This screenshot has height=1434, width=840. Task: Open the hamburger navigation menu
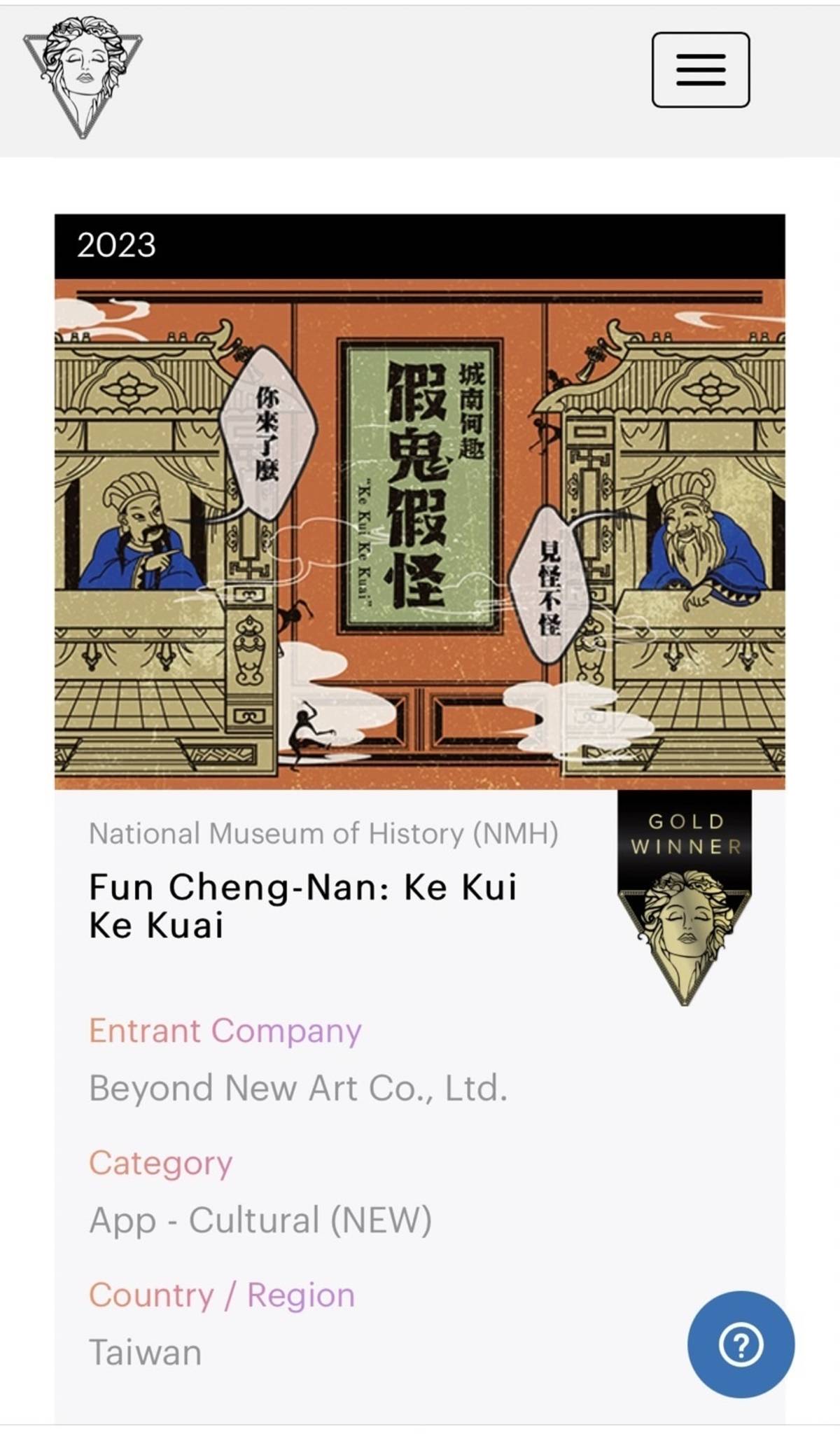[x=700, y=70]
